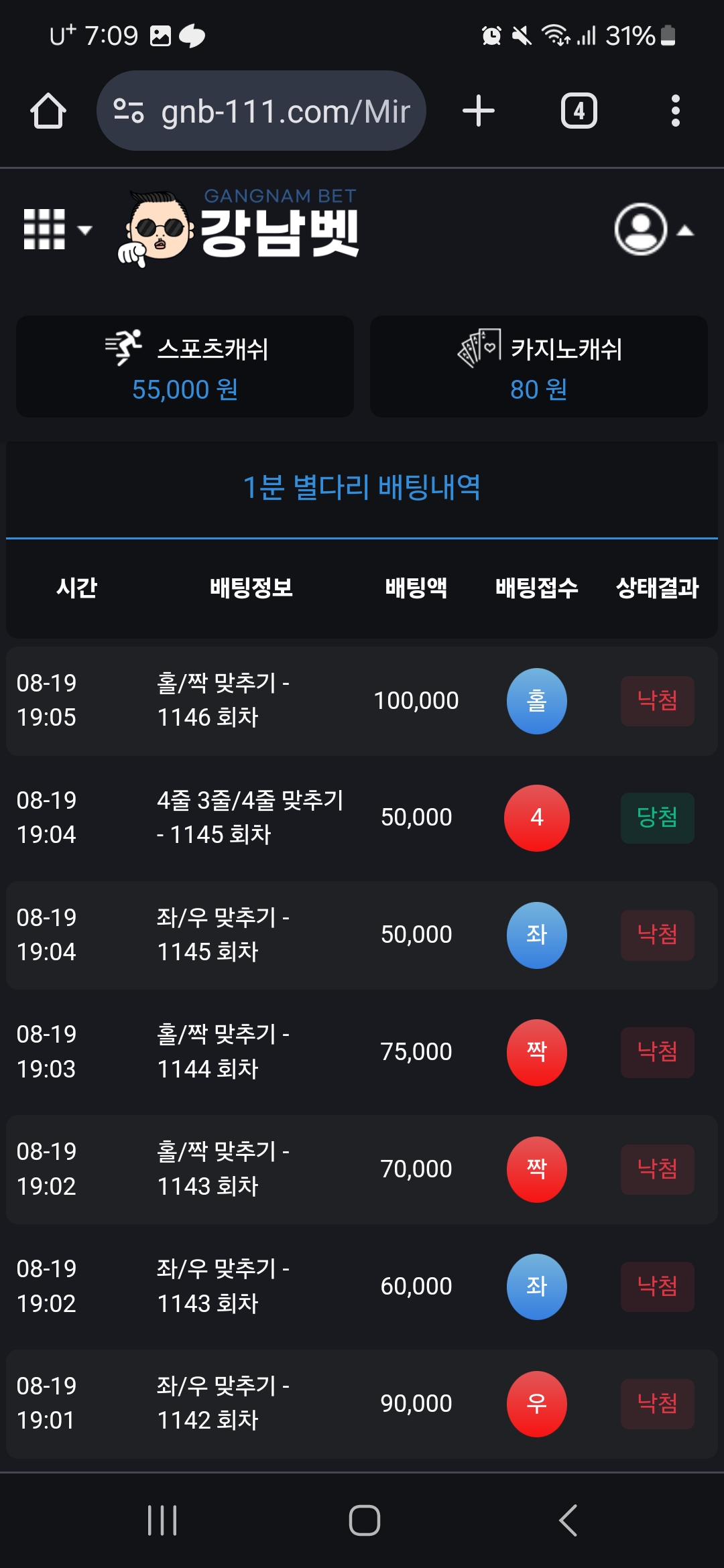Expand the site grid menu dropdown
The width and height of the screenshot is (724, 1568).
[56, 230]
